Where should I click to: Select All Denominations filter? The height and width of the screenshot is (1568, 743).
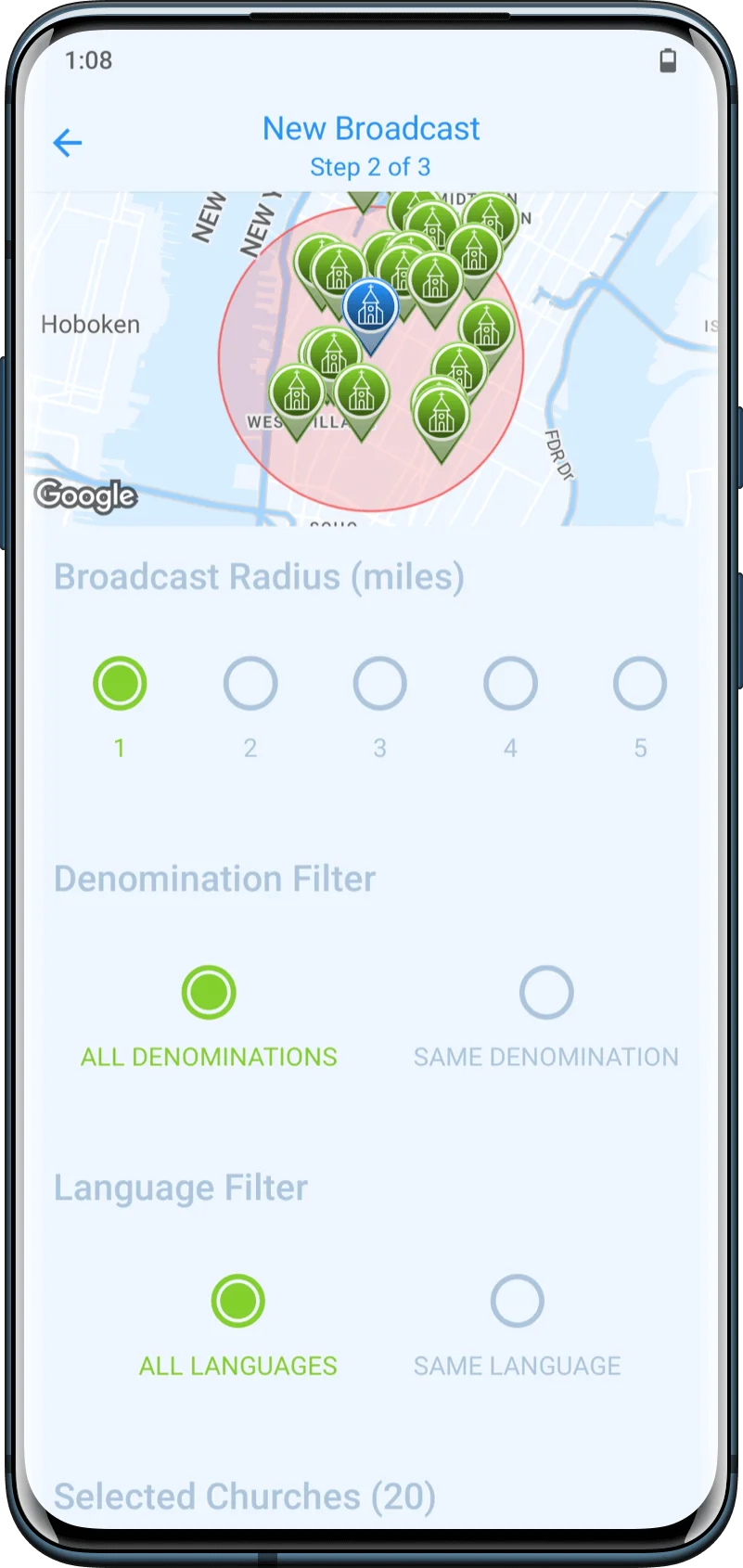pos(209,993)
